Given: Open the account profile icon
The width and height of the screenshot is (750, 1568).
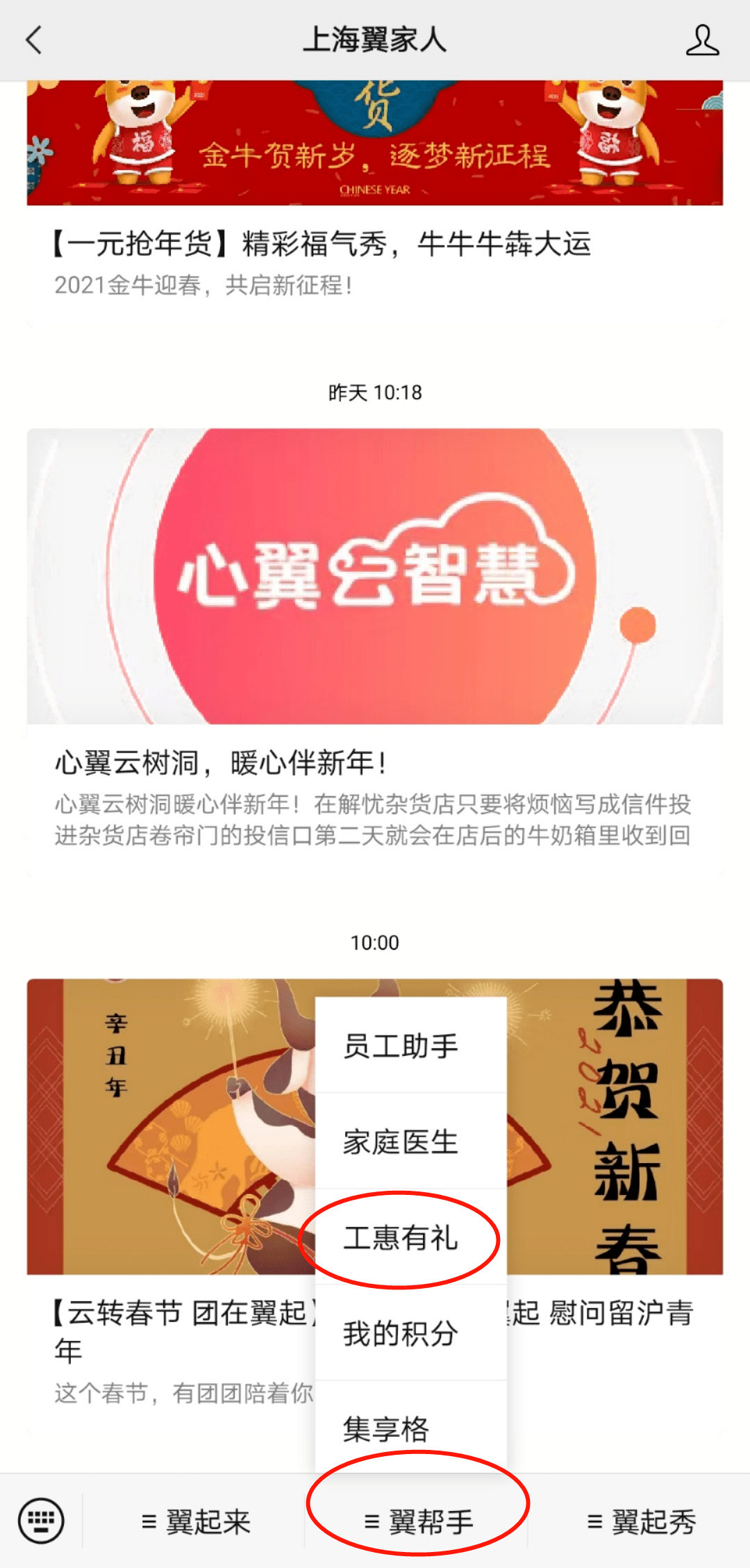Looking at the screenshot, I should [x=702, y=40].
